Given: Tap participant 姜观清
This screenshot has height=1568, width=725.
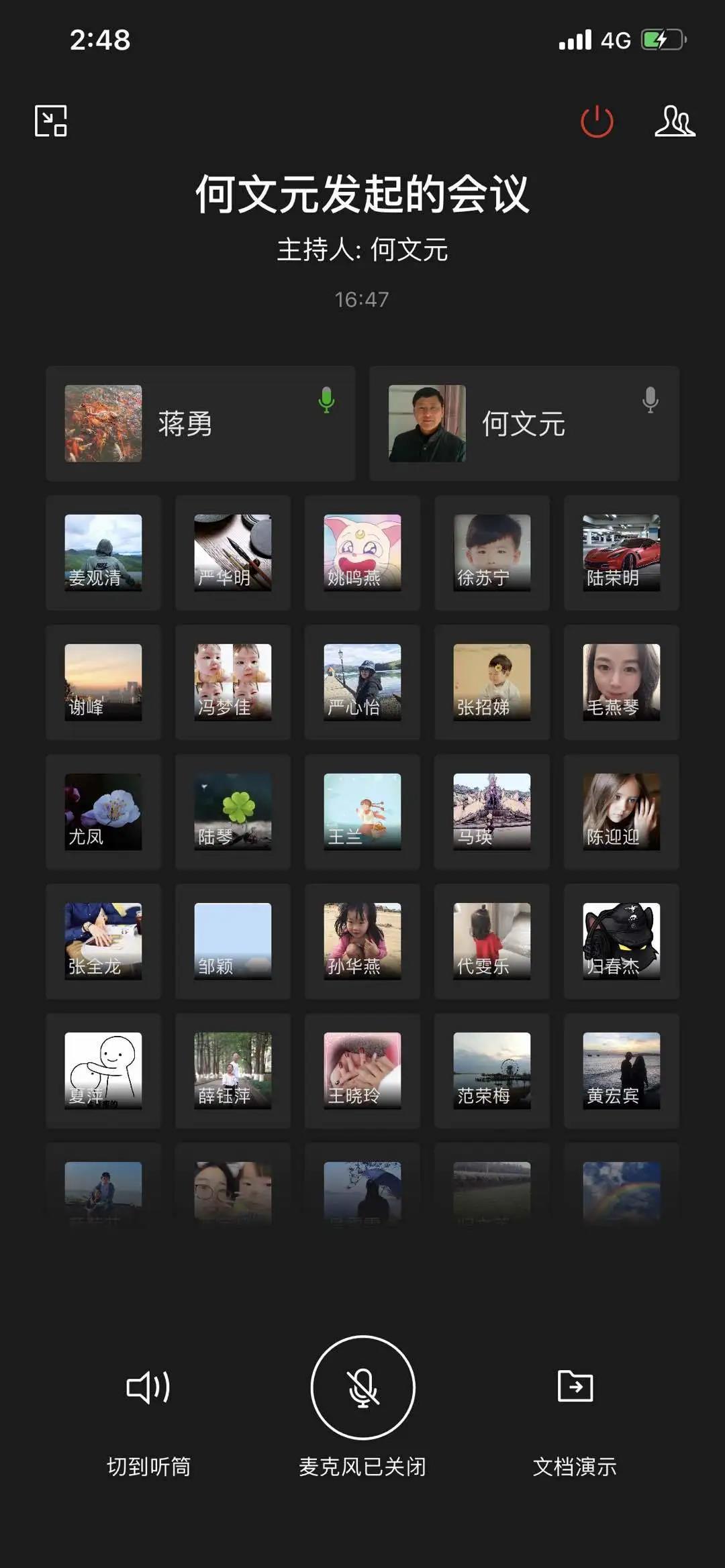Looking at the screenshot, I should (103, 553).
